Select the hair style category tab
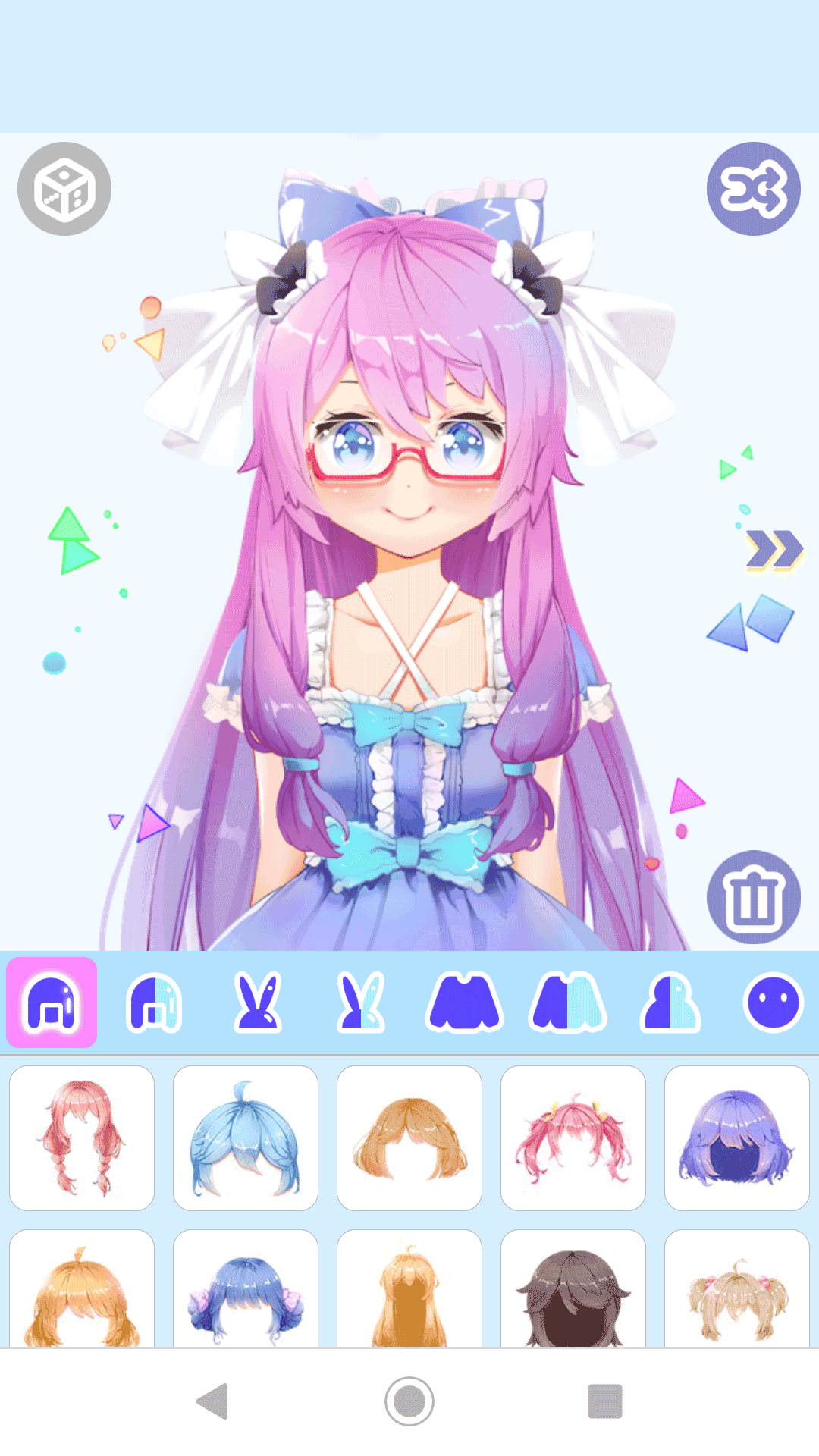Screen dimensions: 819x1456 click(52, 1003)
